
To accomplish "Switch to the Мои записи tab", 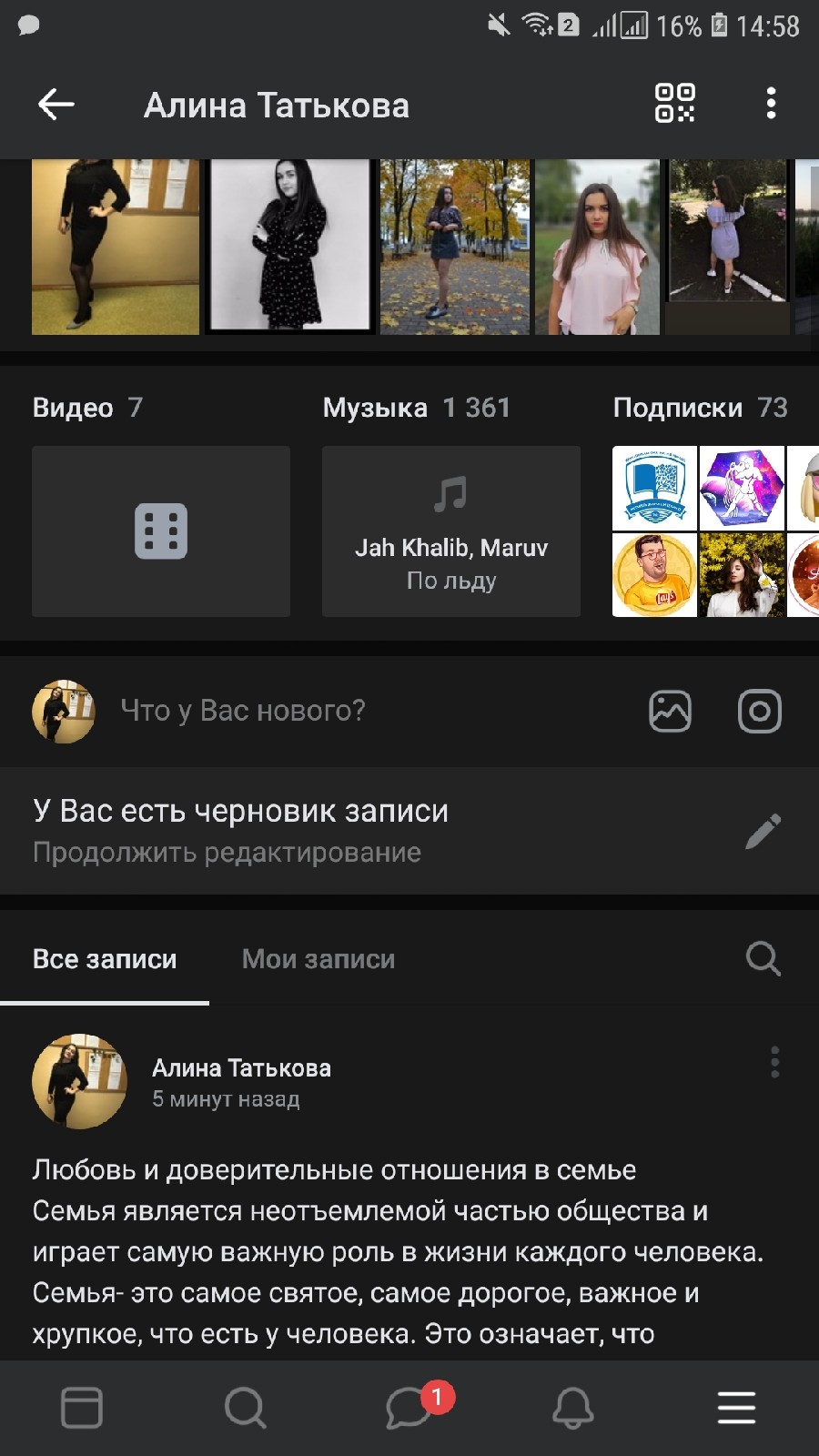I will pyautogui.click(x=318, y=959).
